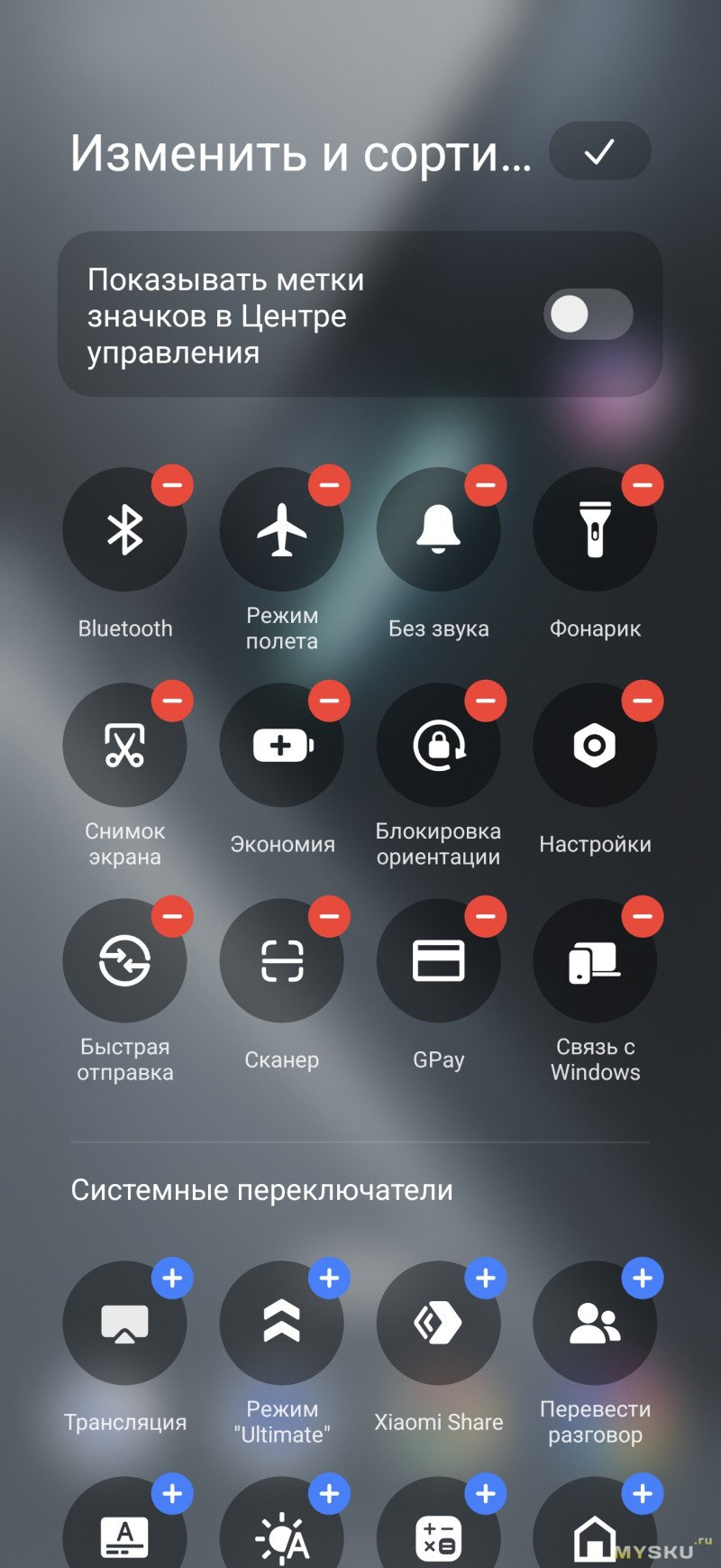Add the Xiaomi Share tile
The width and height of the screenshot is (721, 1568).
click(x=486, y=1278)
